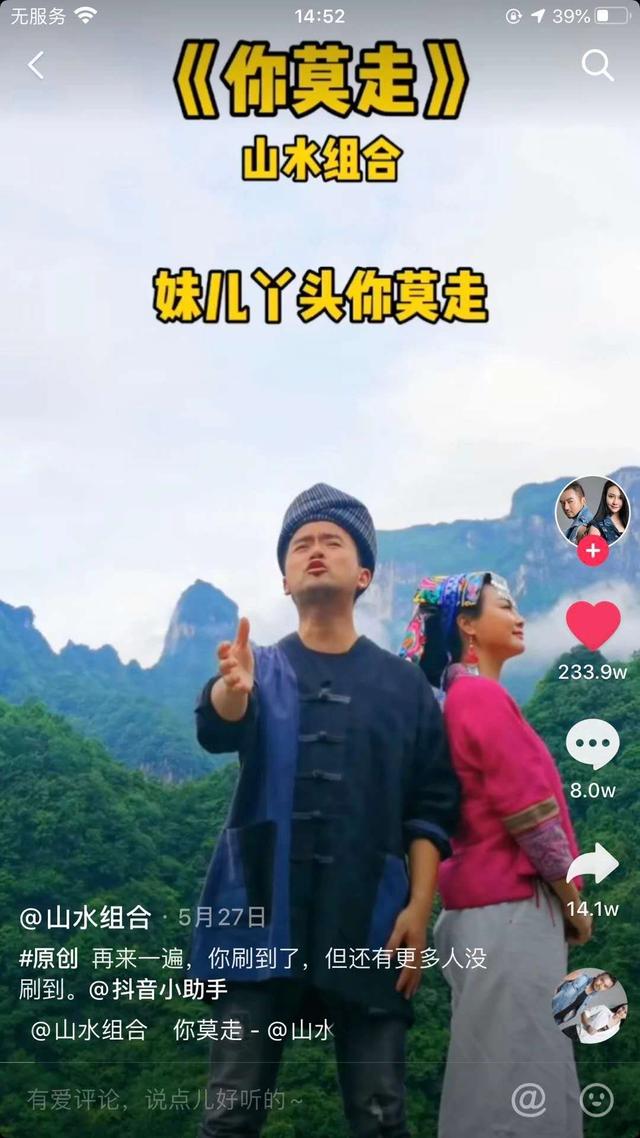Open the comments bubble icon

(x=593, y=745)
